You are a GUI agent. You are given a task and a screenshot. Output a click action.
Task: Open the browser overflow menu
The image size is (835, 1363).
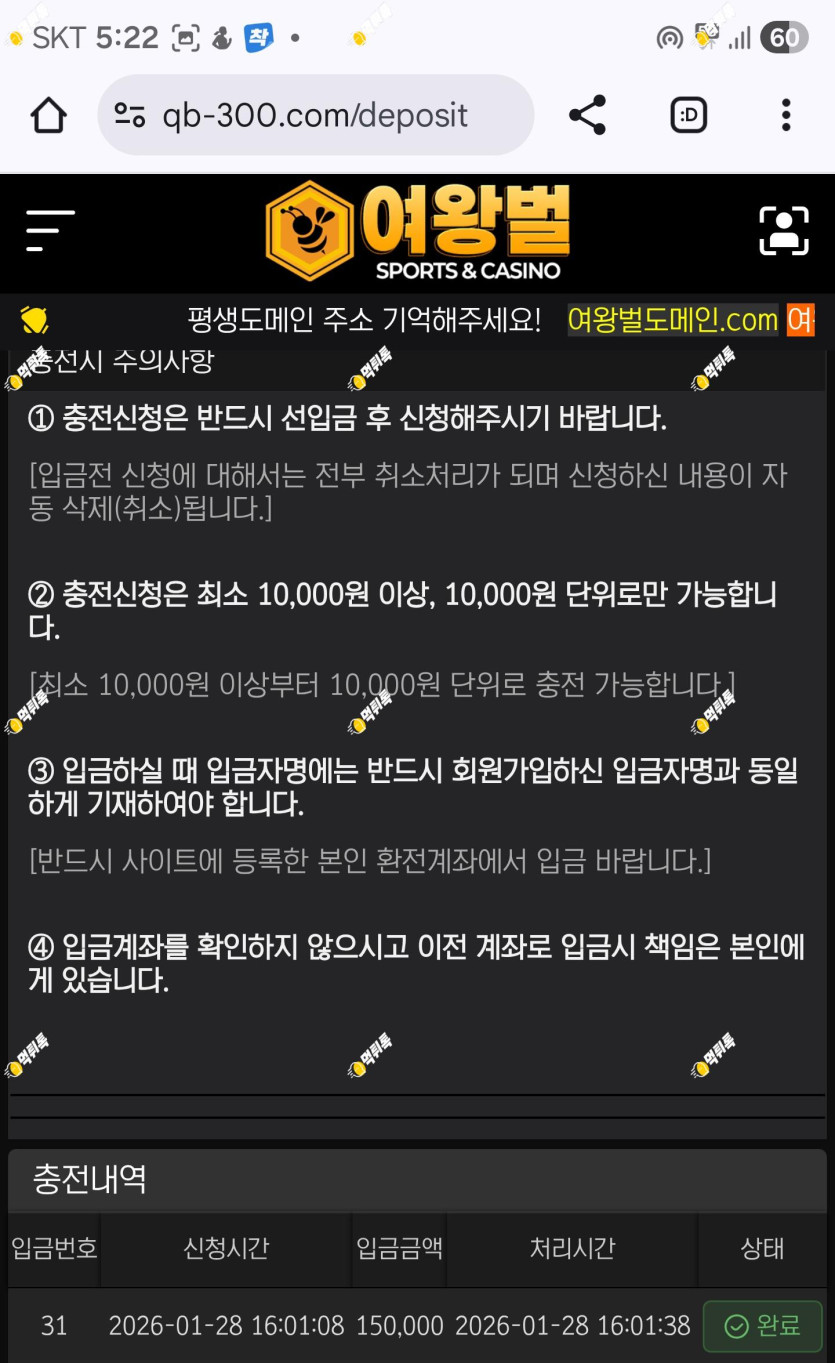[x=786, y=115]
